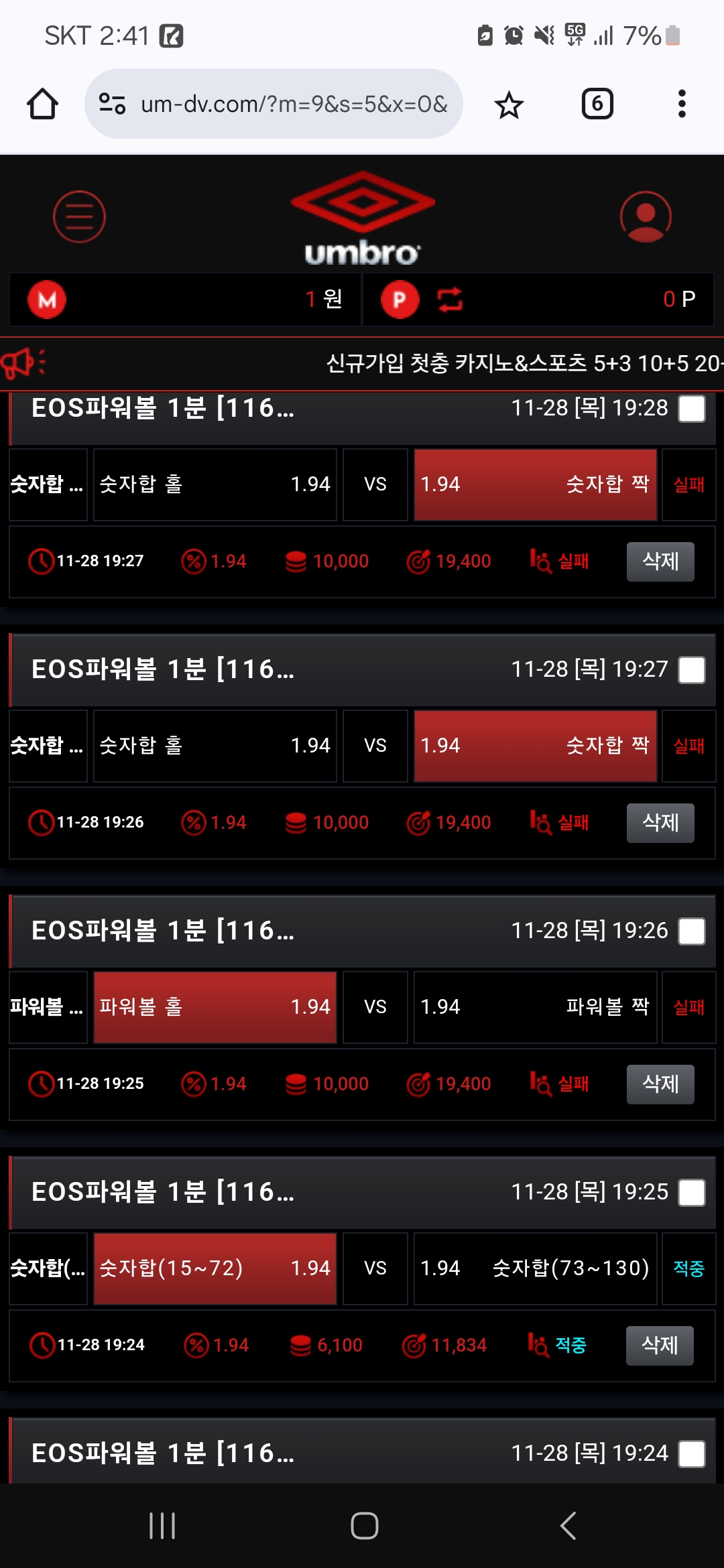Screen dimensions: 724x1568
Task: Check the box for the 19:28 game
Action: [x=692, y=408]
